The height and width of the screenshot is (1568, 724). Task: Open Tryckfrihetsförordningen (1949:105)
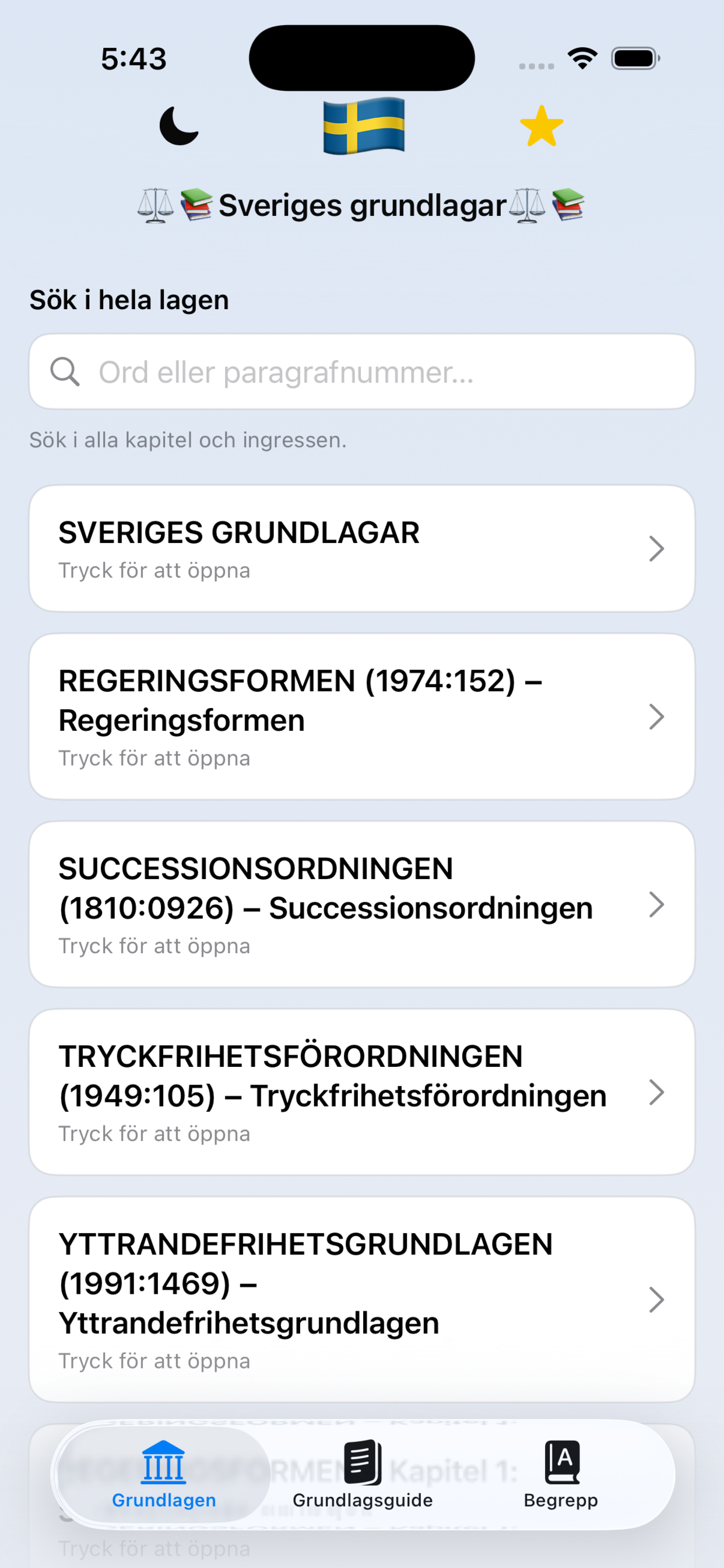tap(362, 1092)
